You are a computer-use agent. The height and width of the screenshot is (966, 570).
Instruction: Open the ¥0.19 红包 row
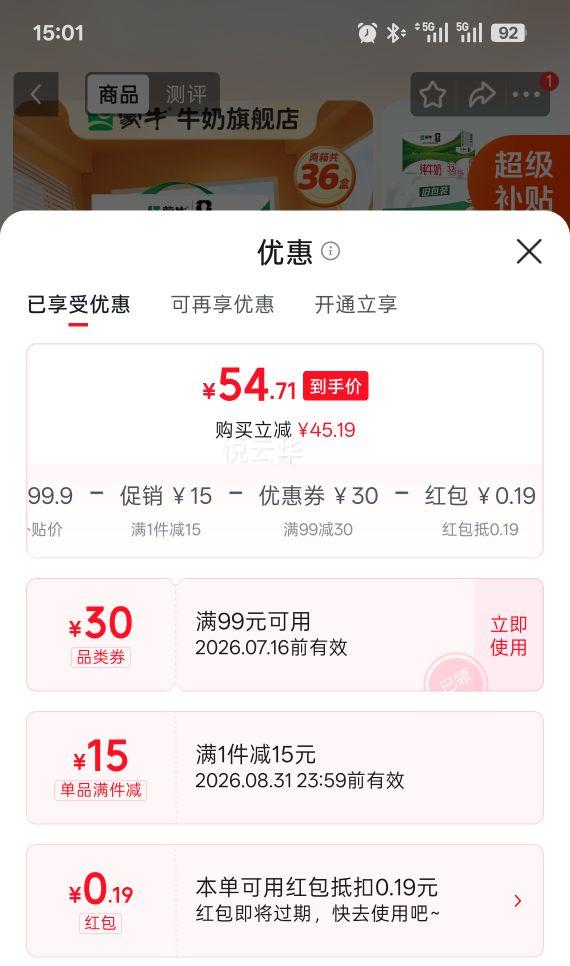(x=285, y=900)
